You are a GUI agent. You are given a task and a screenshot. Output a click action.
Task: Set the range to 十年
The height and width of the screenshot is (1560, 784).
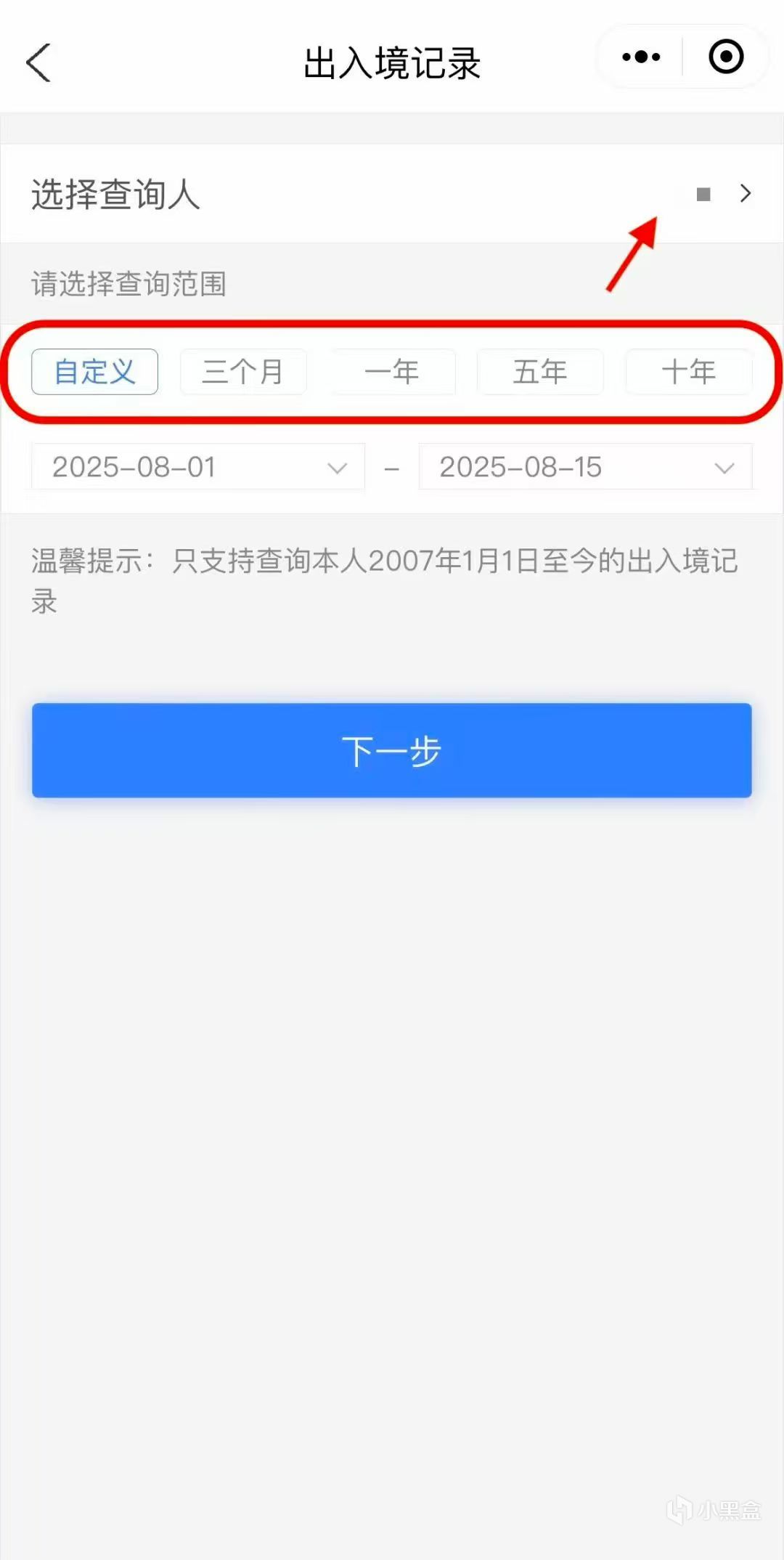point(688,372)
